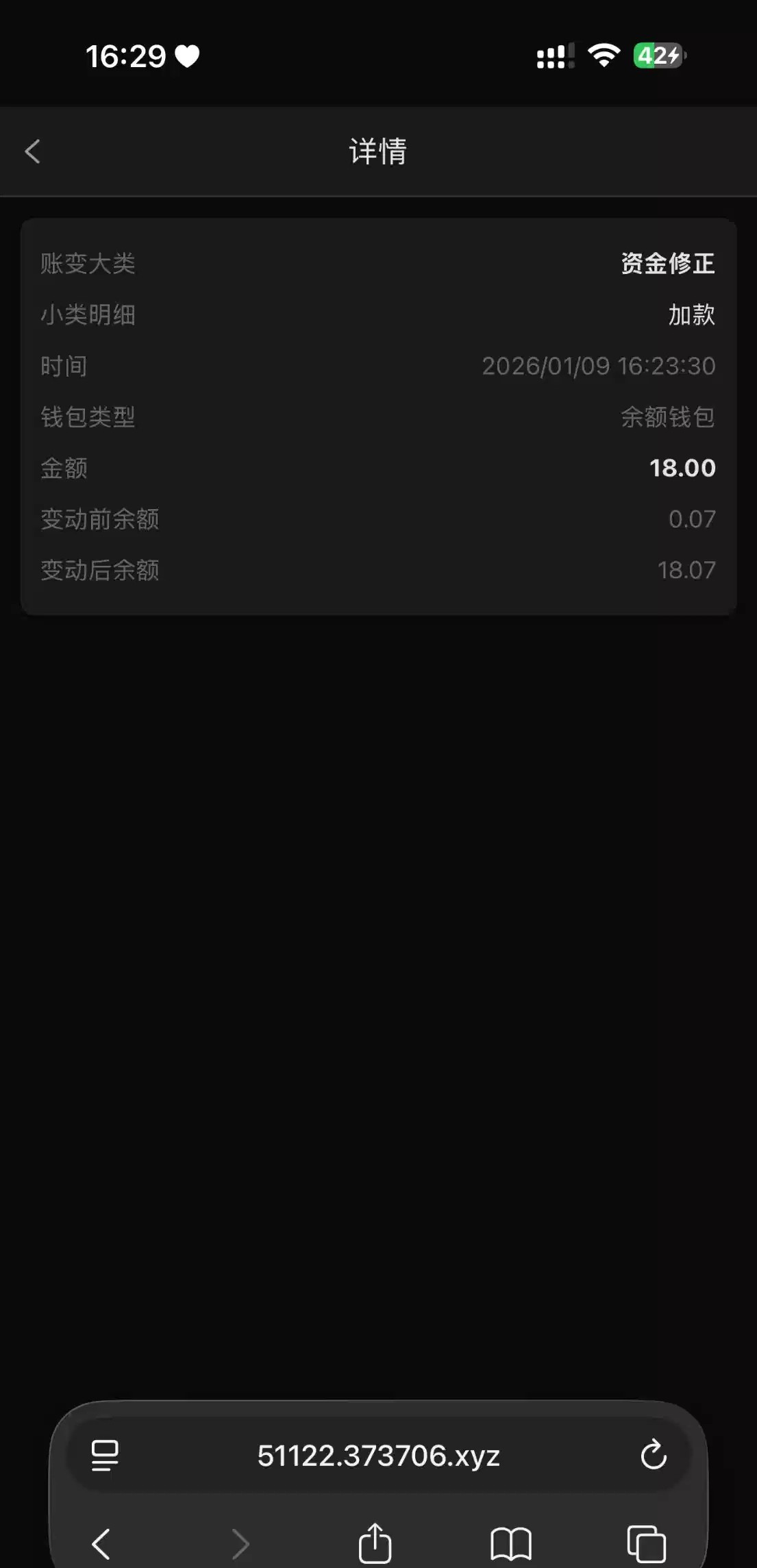The image size is (757, 1568).
Task: Go back from the 详情 page
Action: 32,151
